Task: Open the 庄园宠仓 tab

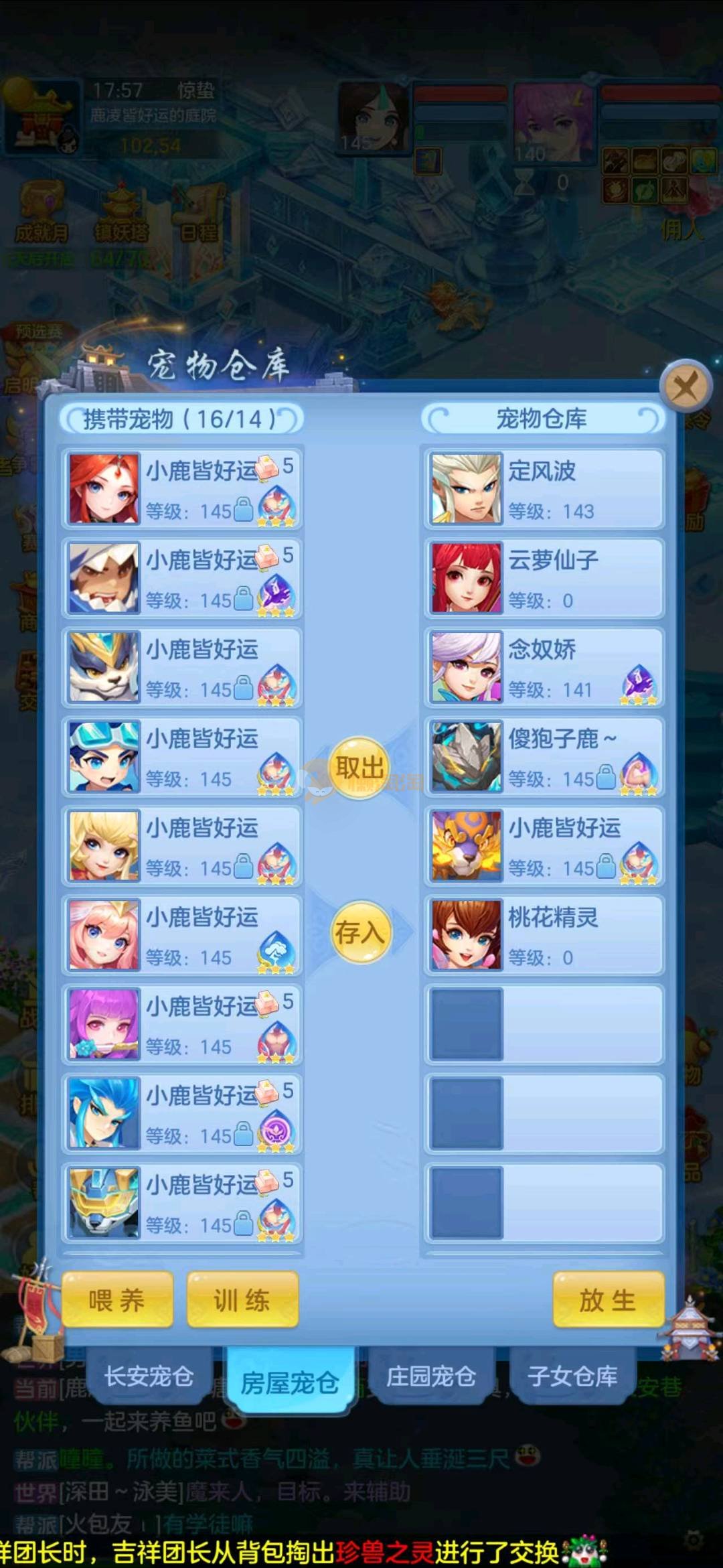Action: (431, 1376)
